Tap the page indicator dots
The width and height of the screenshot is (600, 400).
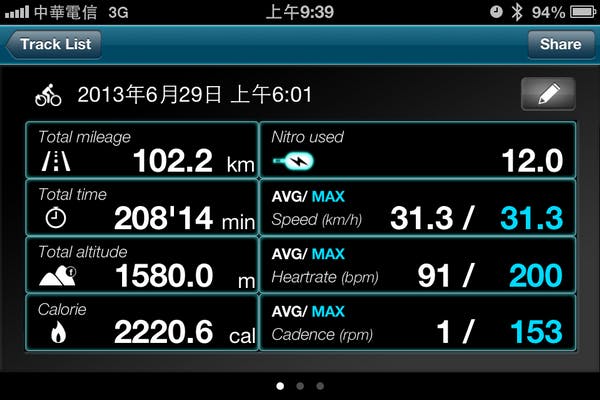[300, 385]
